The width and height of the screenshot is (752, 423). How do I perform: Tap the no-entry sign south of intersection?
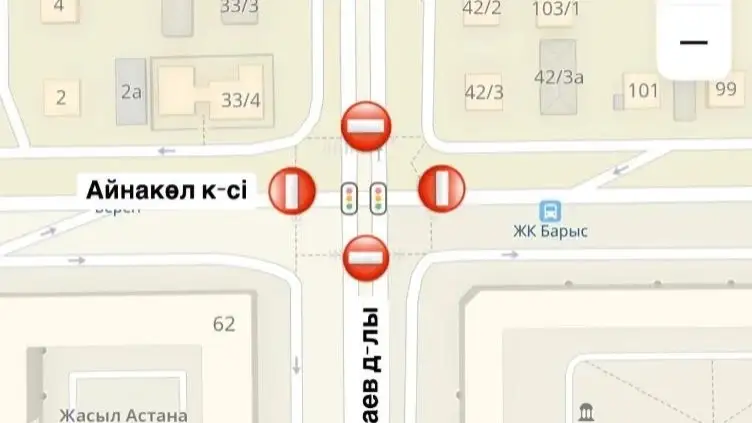click(365, 259)
